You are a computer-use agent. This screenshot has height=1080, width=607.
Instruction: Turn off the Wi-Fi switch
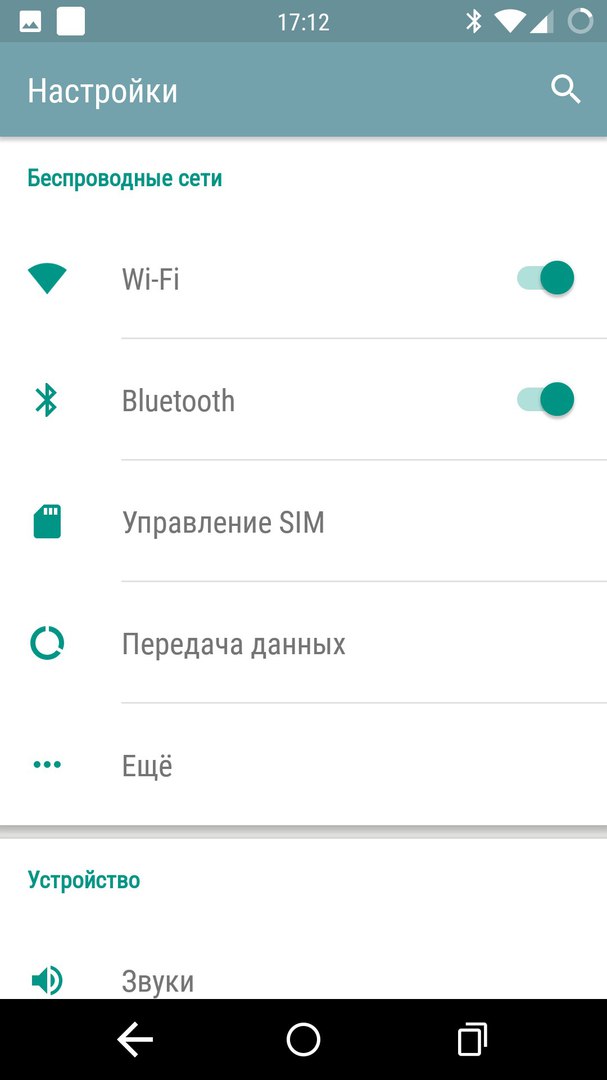546,278
